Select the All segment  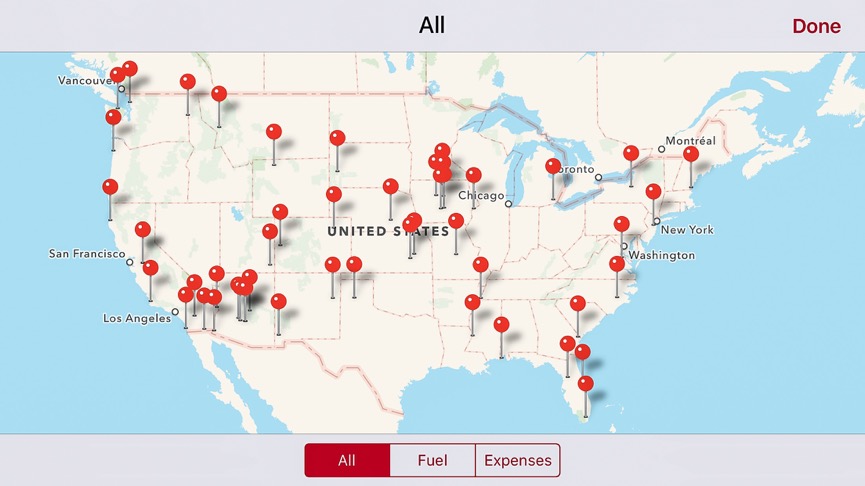pos(347,461)
